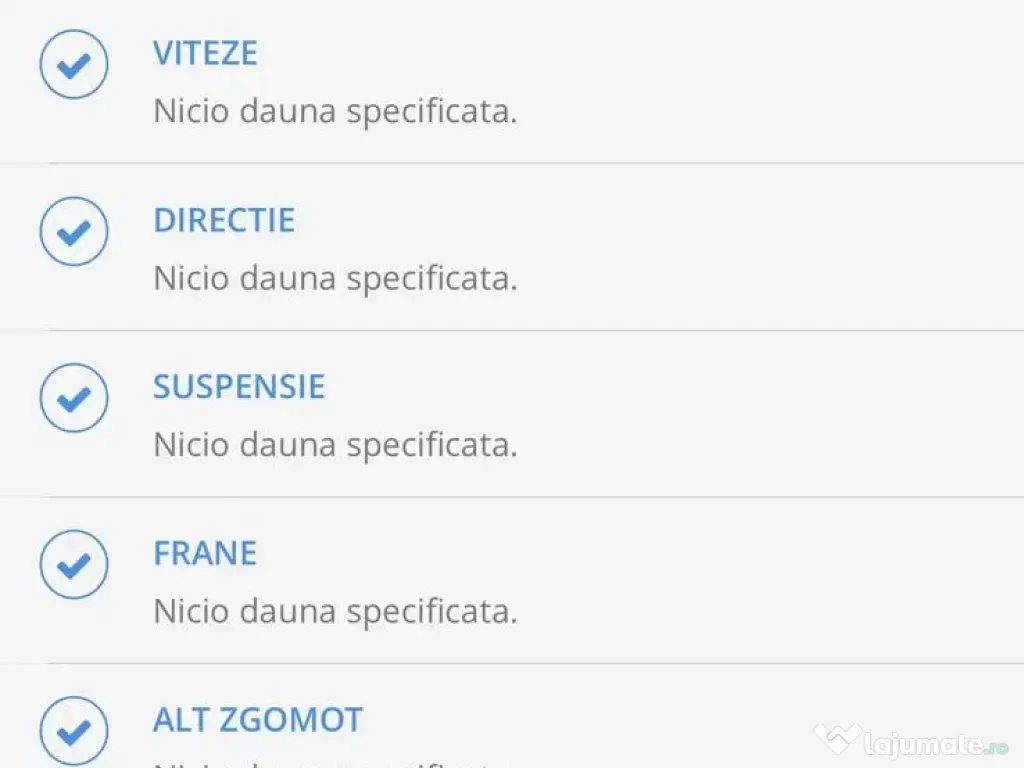
Task: View the SUSPENSIE item details
Action: click(239, 387)
